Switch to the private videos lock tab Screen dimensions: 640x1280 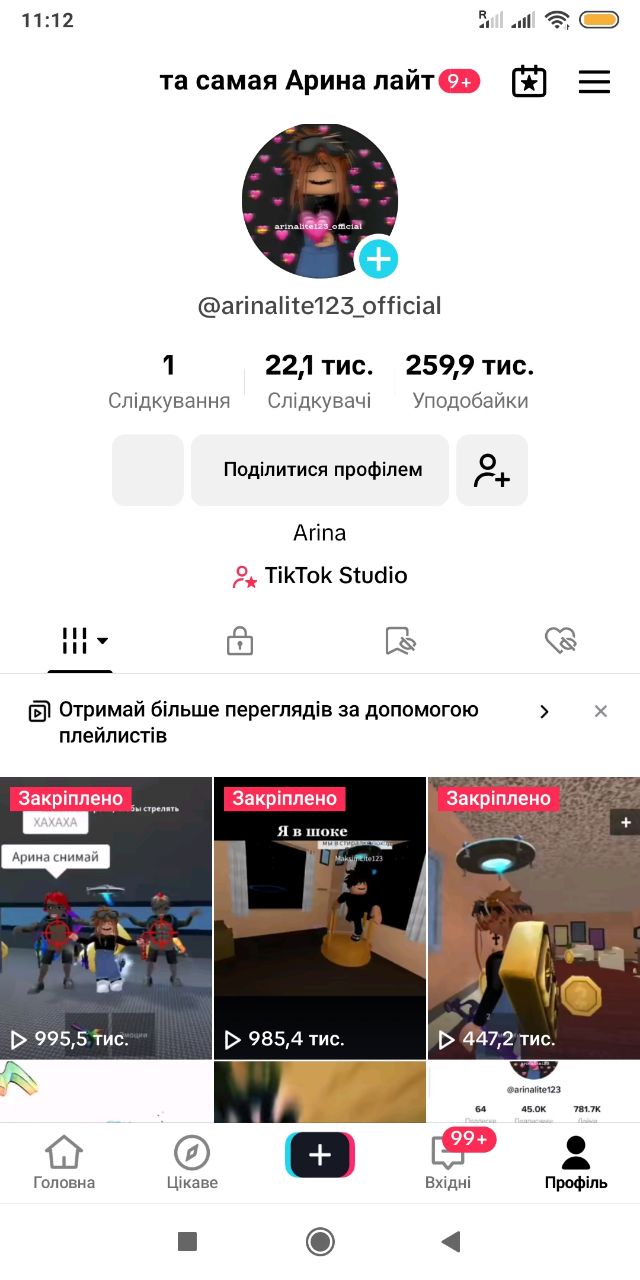[240, 641]
